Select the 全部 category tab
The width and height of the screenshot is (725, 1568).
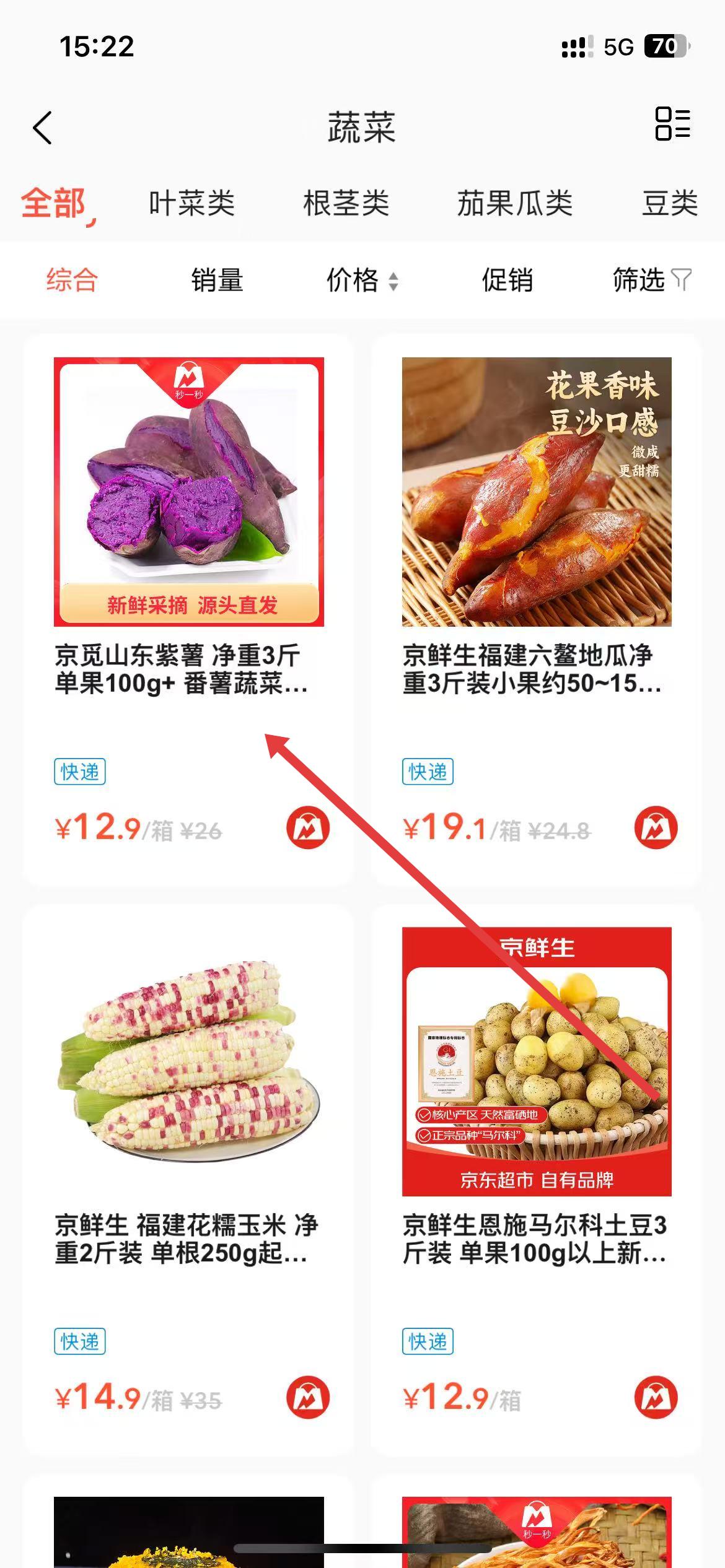click(54, 203)
